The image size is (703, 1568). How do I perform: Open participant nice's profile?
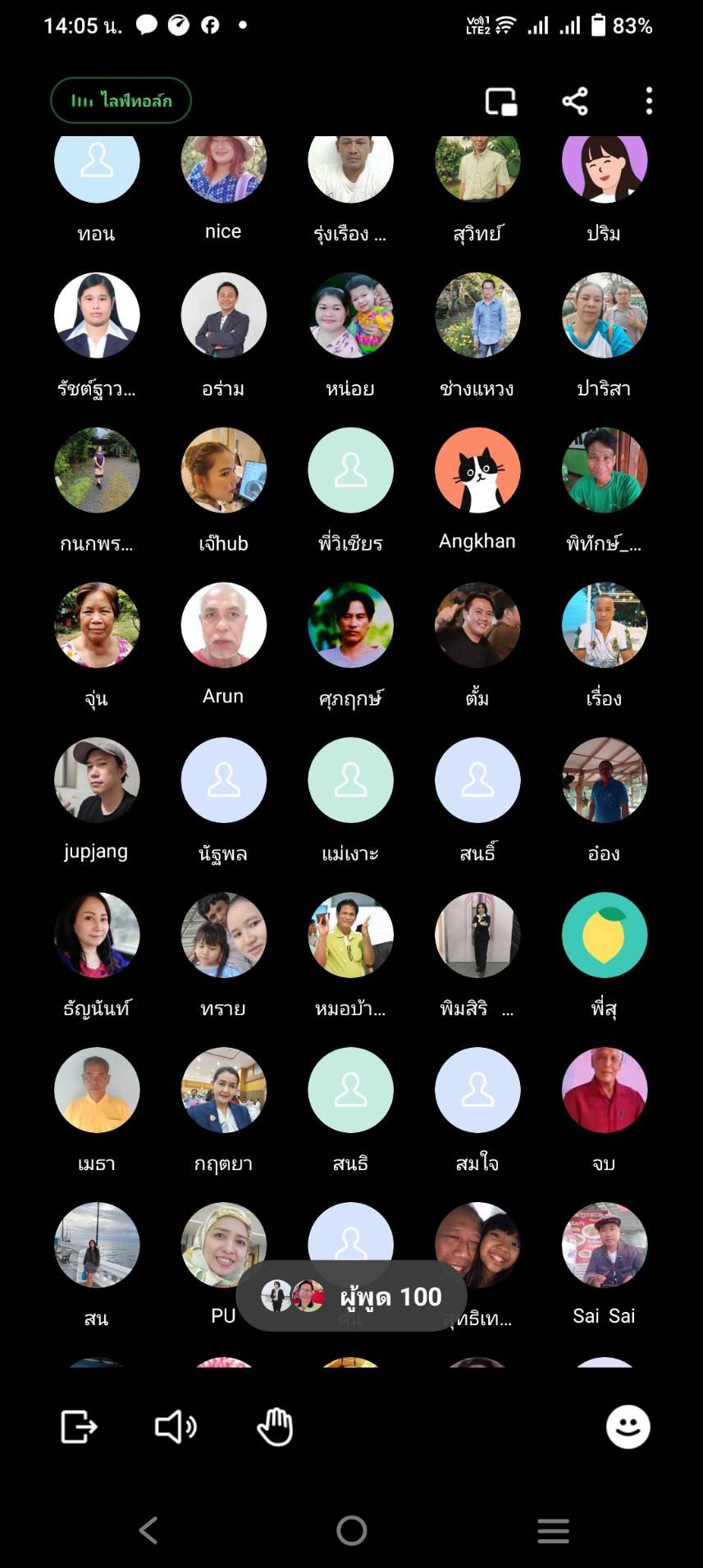click(x=223, y=168)
